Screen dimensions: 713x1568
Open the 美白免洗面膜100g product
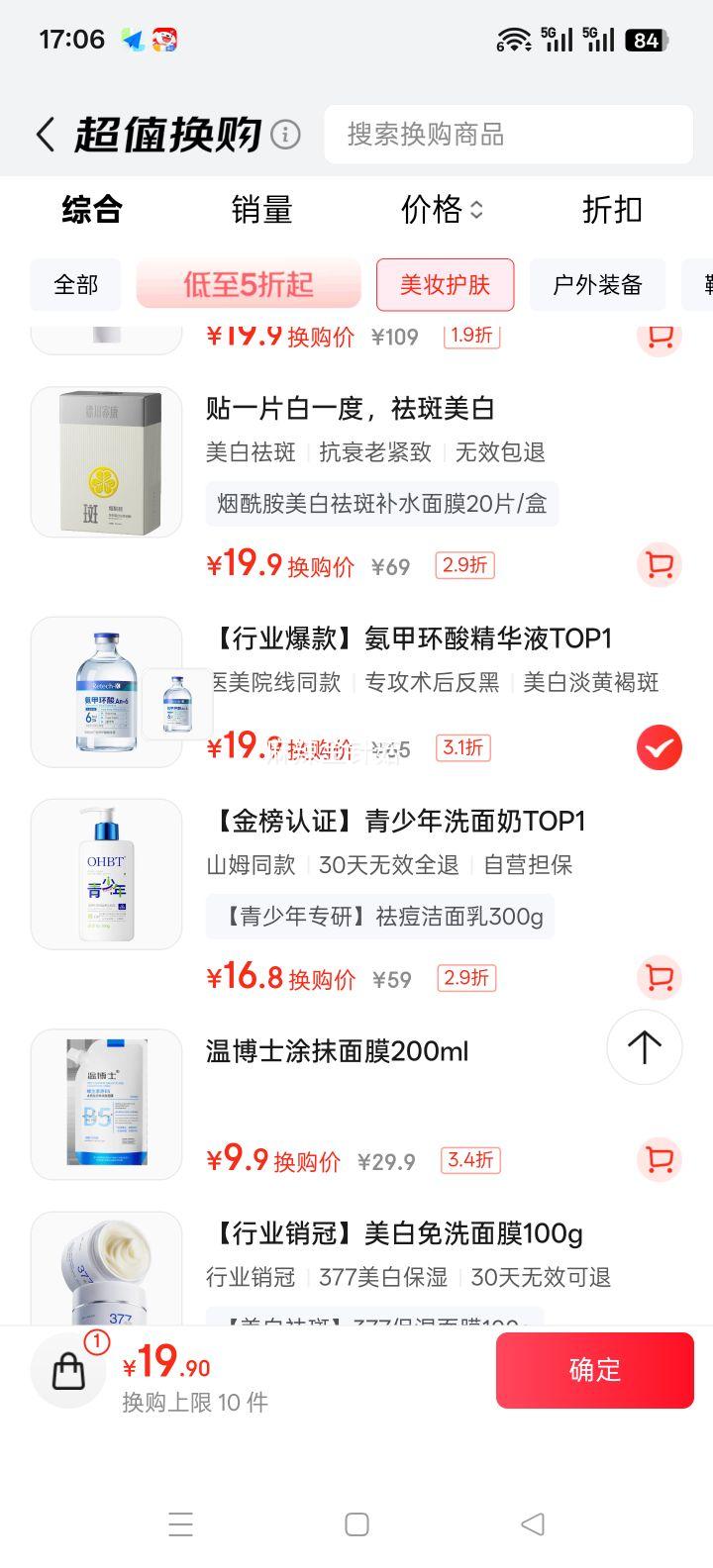tap(394, 1233)
